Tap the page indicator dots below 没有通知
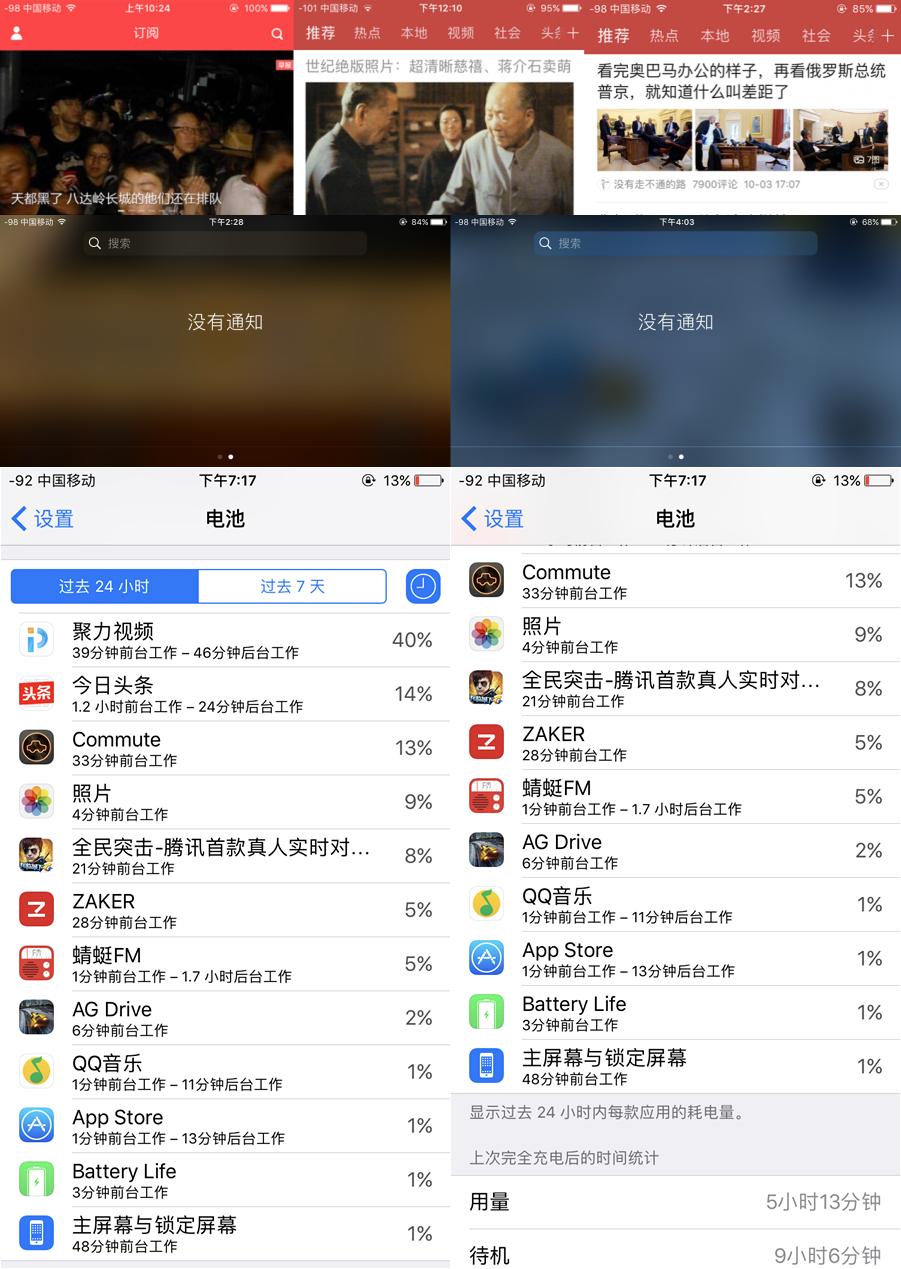Image resolution: width=901 pixels, height=1269 pixels. click(226, 455)
